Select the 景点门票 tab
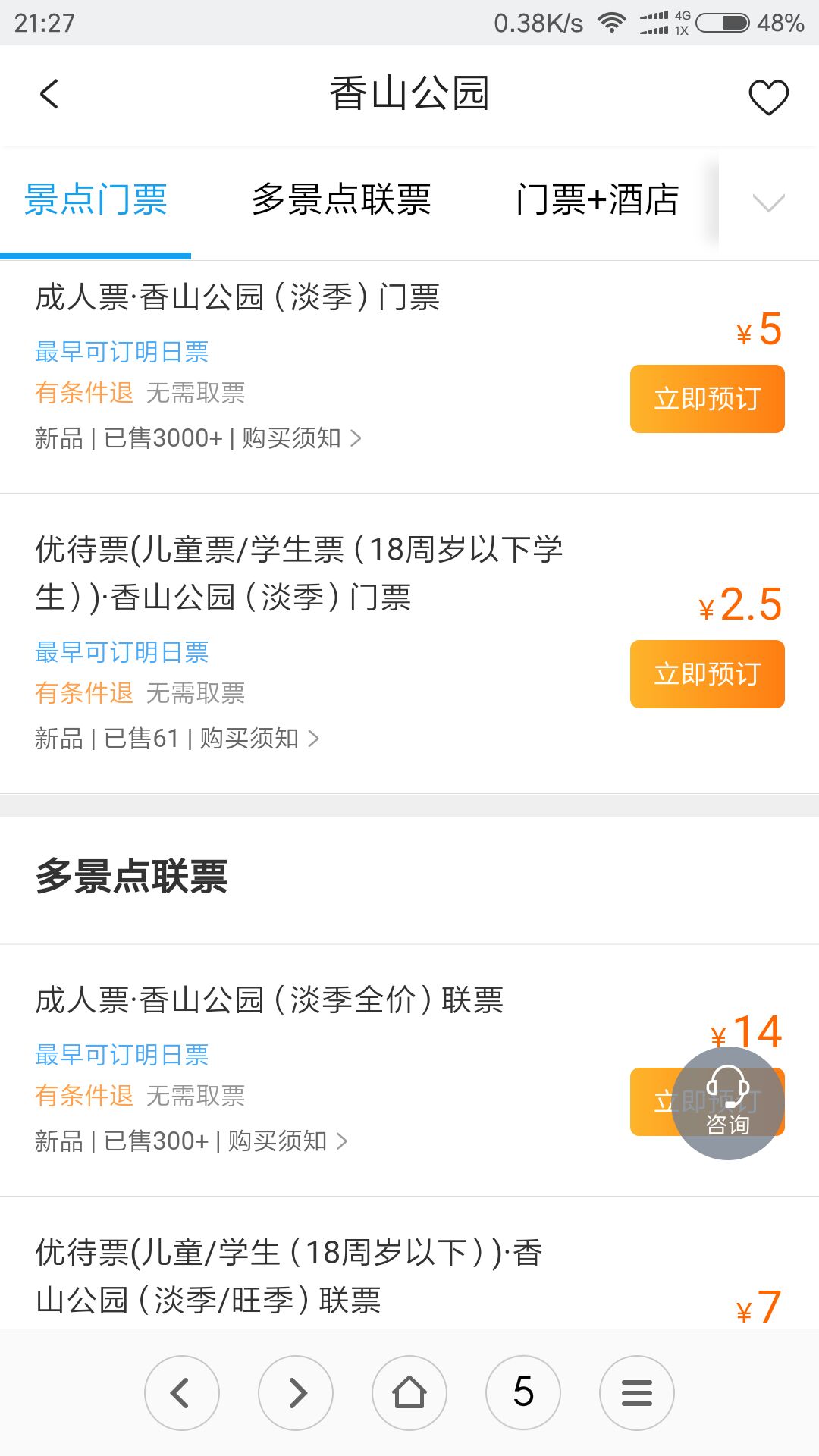 click(x=96, y=199)
